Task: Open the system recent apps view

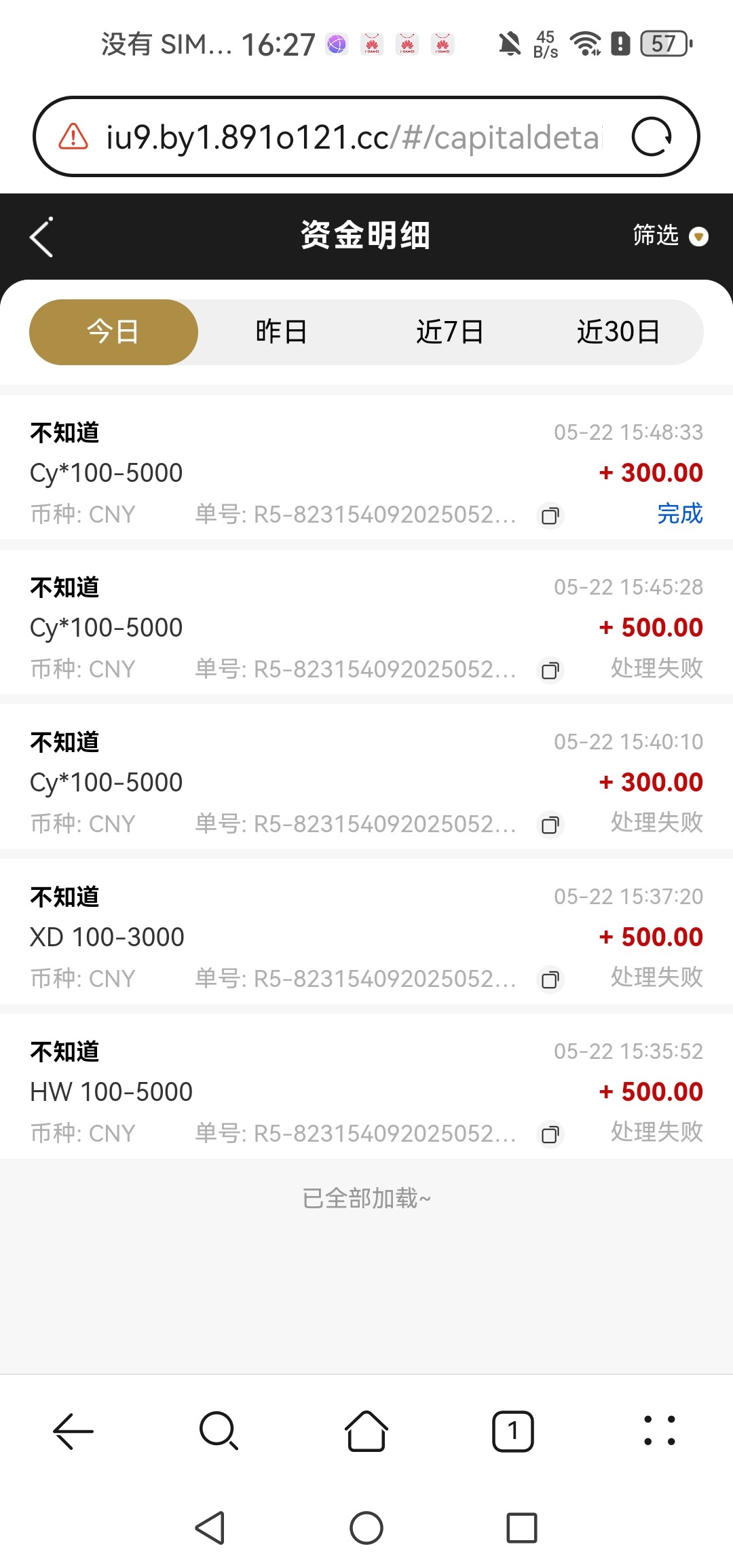Action: 522,1528
